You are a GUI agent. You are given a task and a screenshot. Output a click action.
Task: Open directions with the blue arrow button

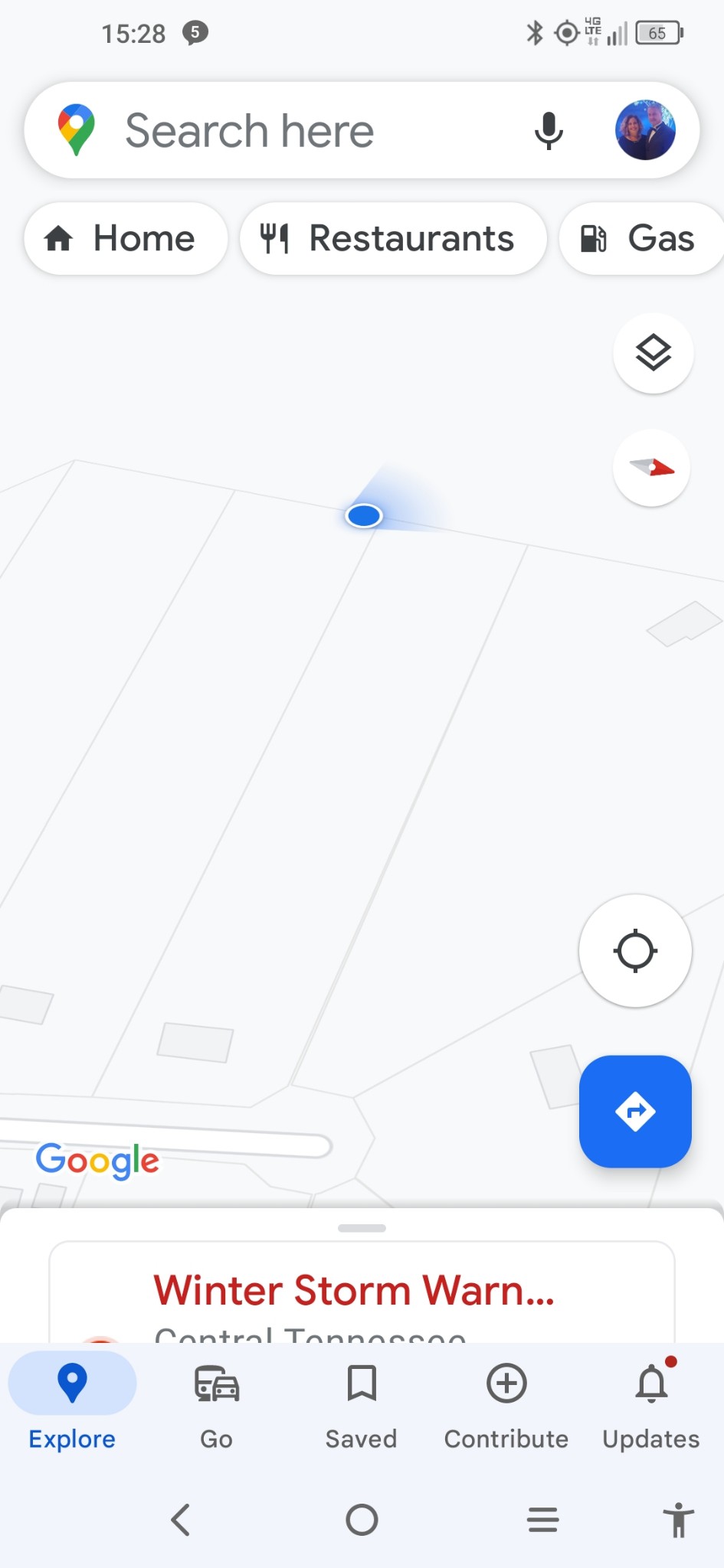click(x=635, y=1111)
